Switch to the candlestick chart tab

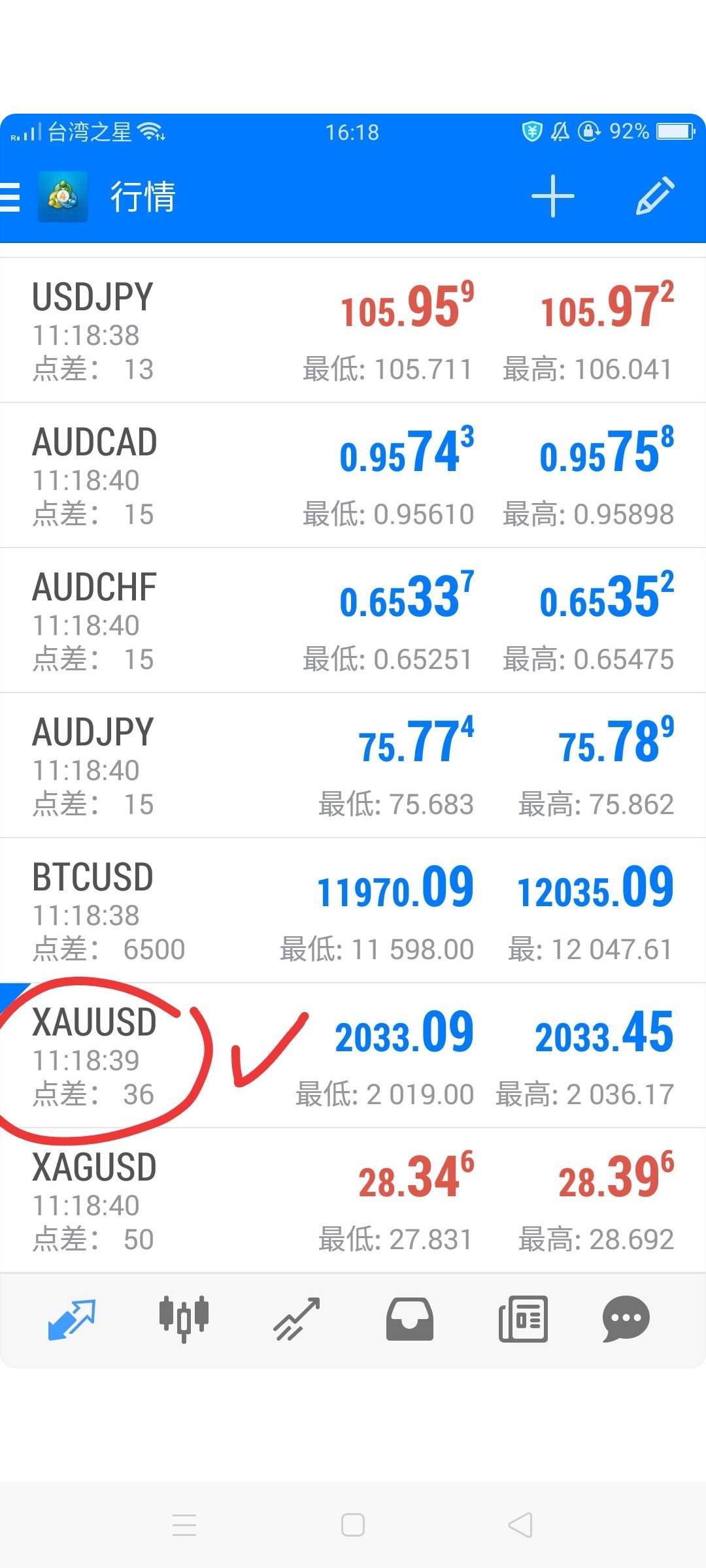click(184, 1319)
